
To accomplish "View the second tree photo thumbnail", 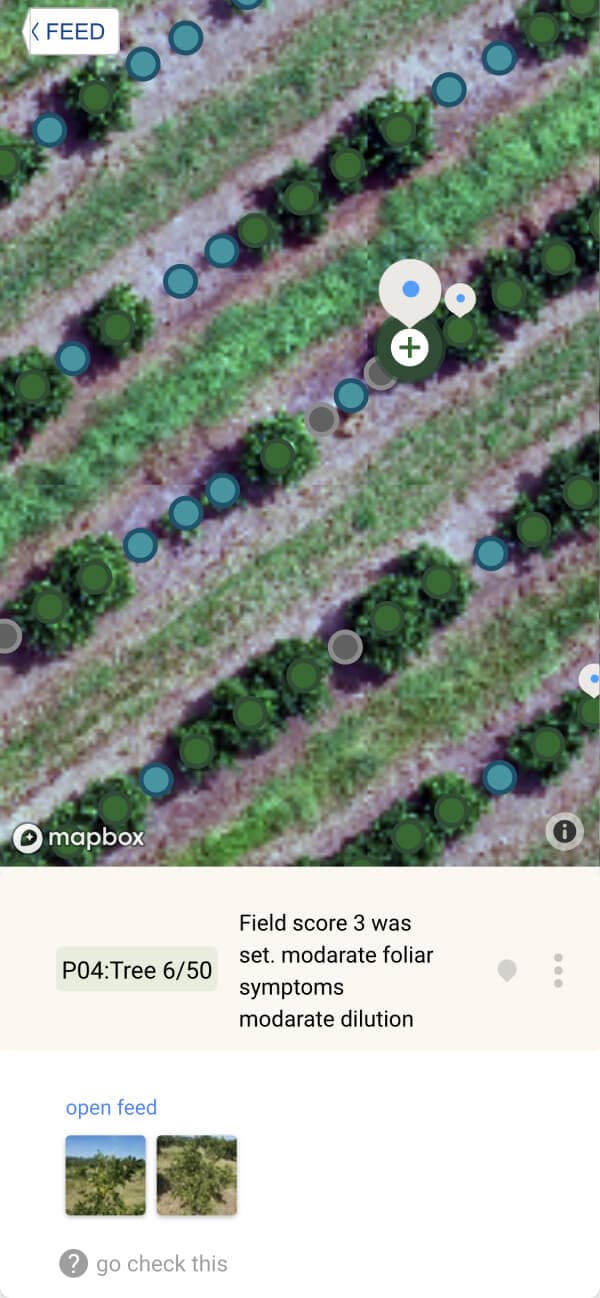I will point(197,1175).
